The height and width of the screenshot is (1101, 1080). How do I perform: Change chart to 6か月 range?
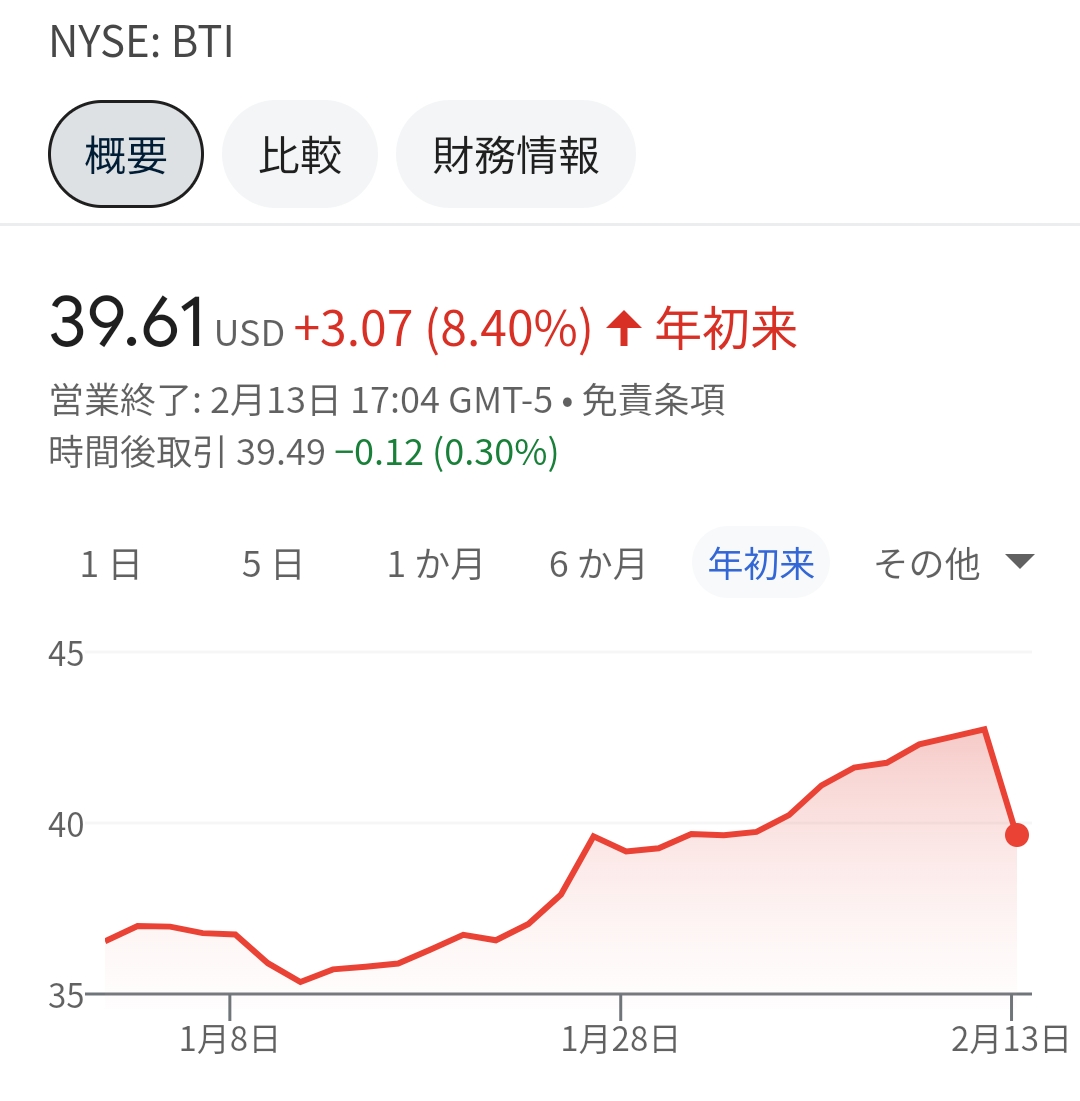[x=597, y=564]
